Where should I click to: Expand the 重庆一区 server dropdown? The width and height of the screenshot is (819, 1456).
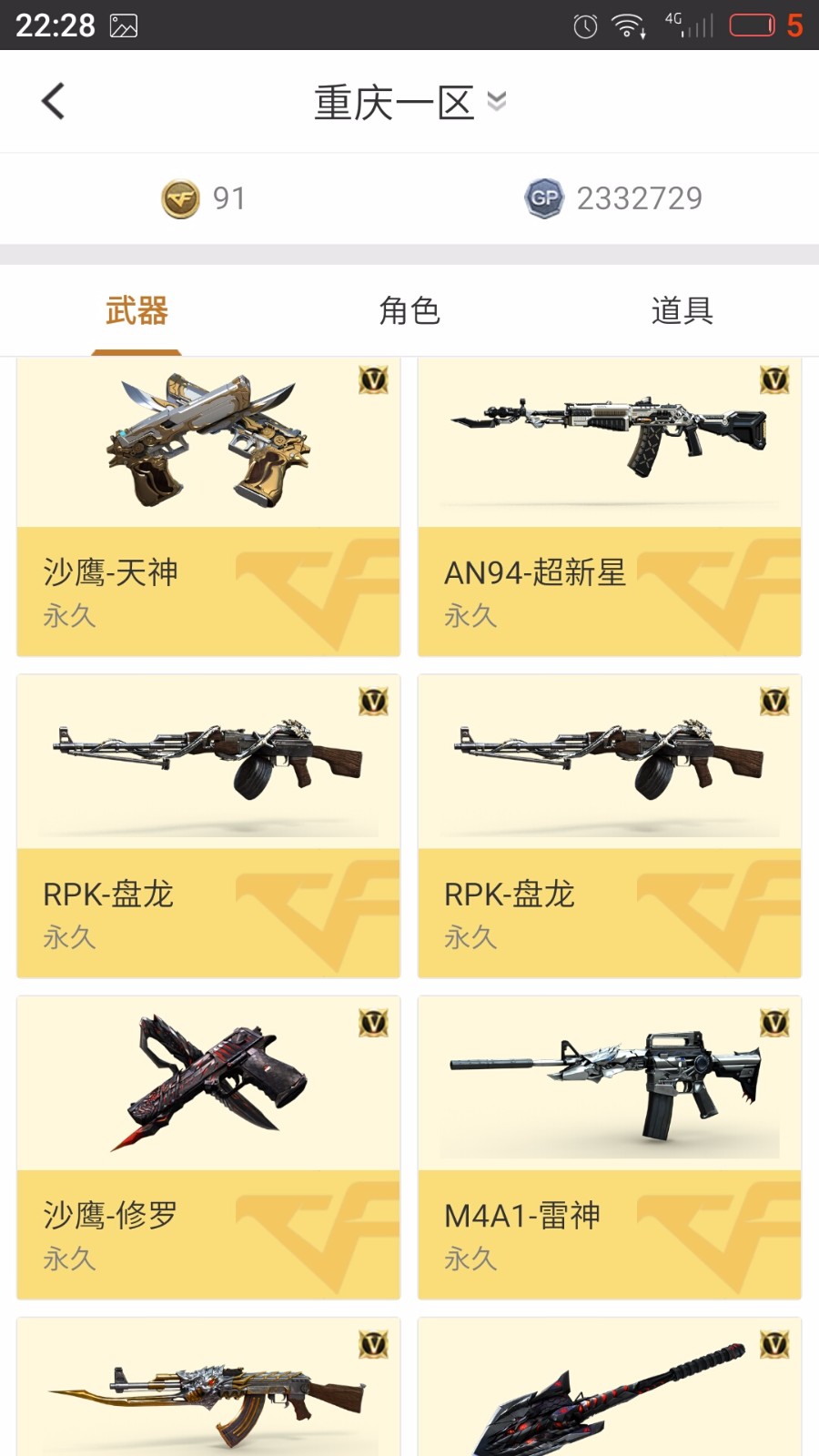coord(409,102)
